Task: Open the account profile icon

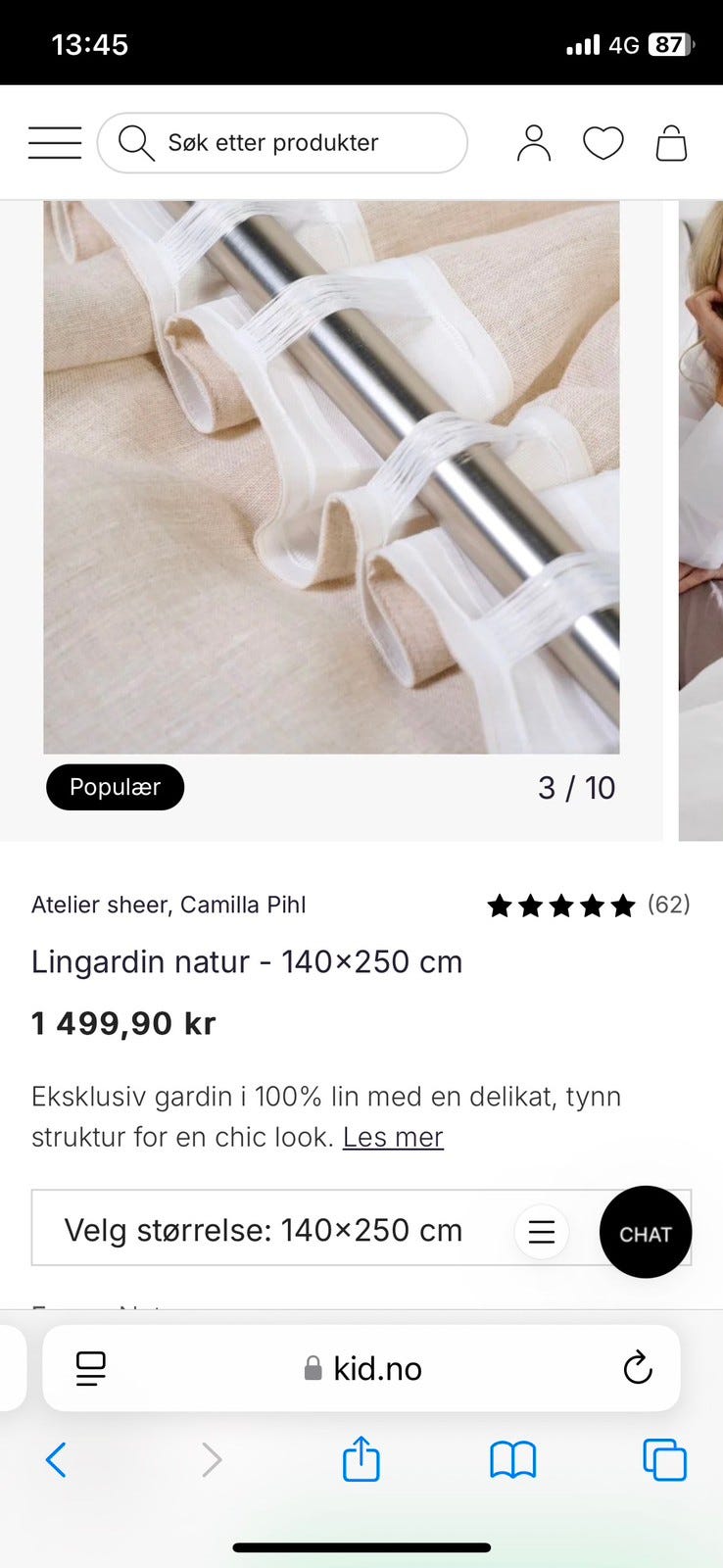Action: 534,142
